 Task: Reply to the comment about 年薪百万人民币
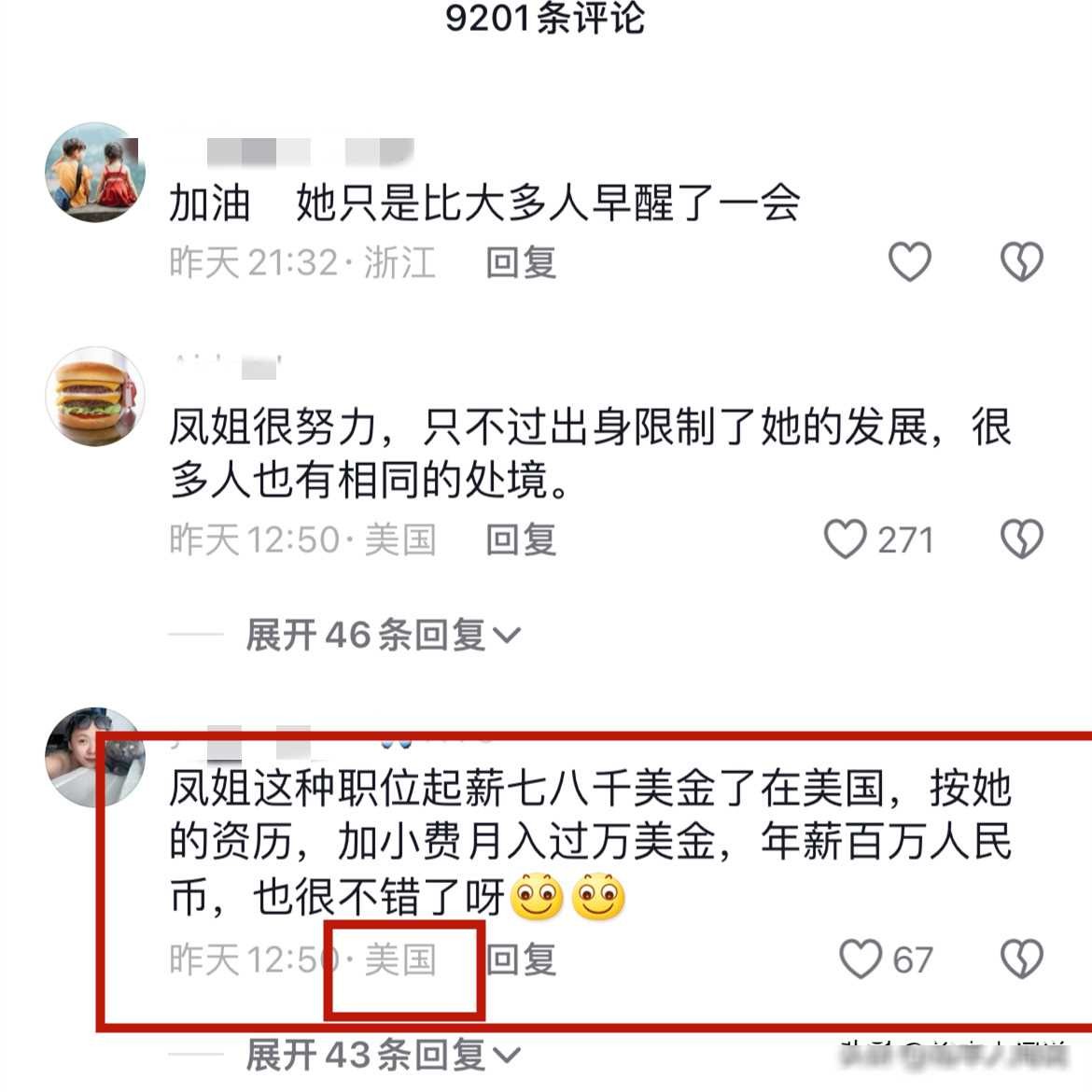tap(521, 959)
